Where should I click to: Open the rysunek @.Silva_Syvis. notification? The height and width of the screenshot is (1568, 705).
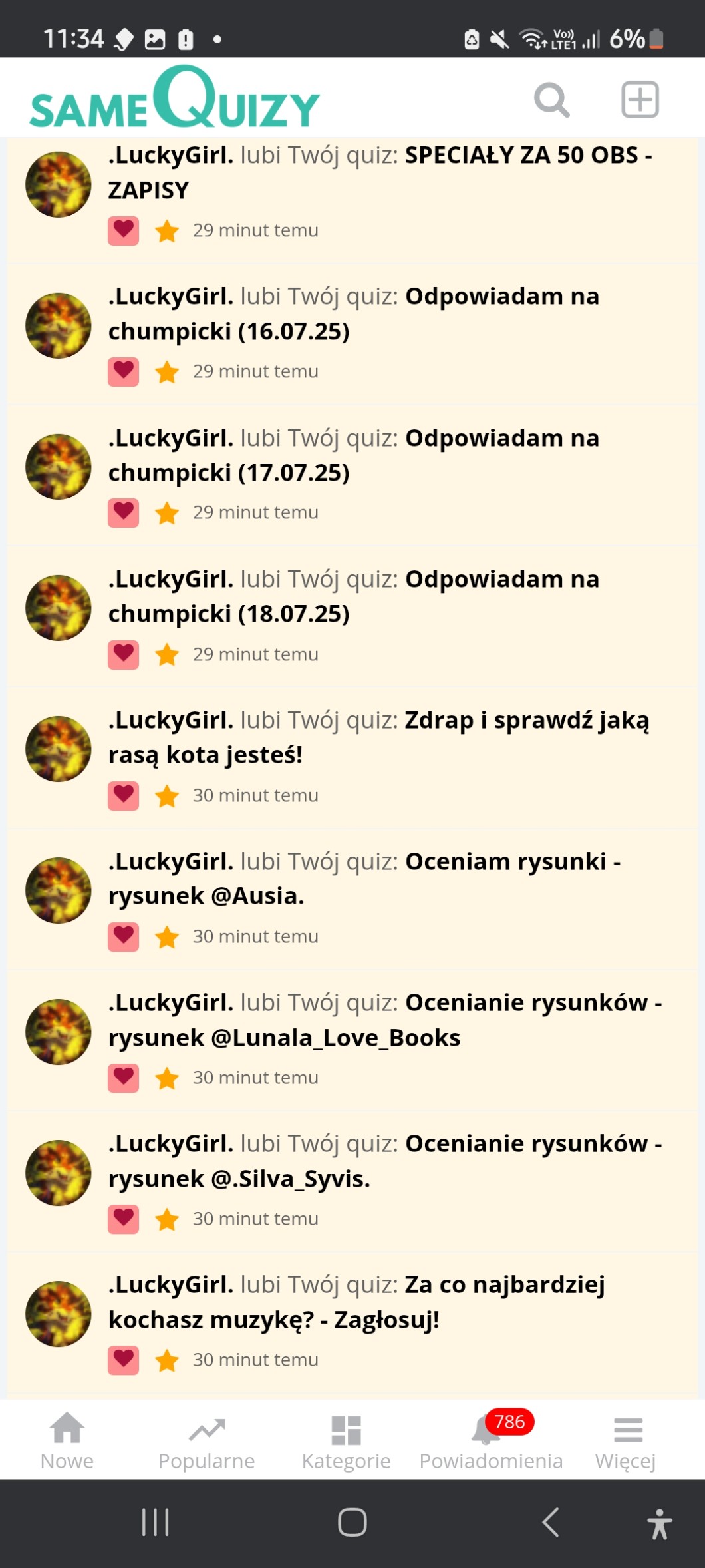tap(384, 1161)
